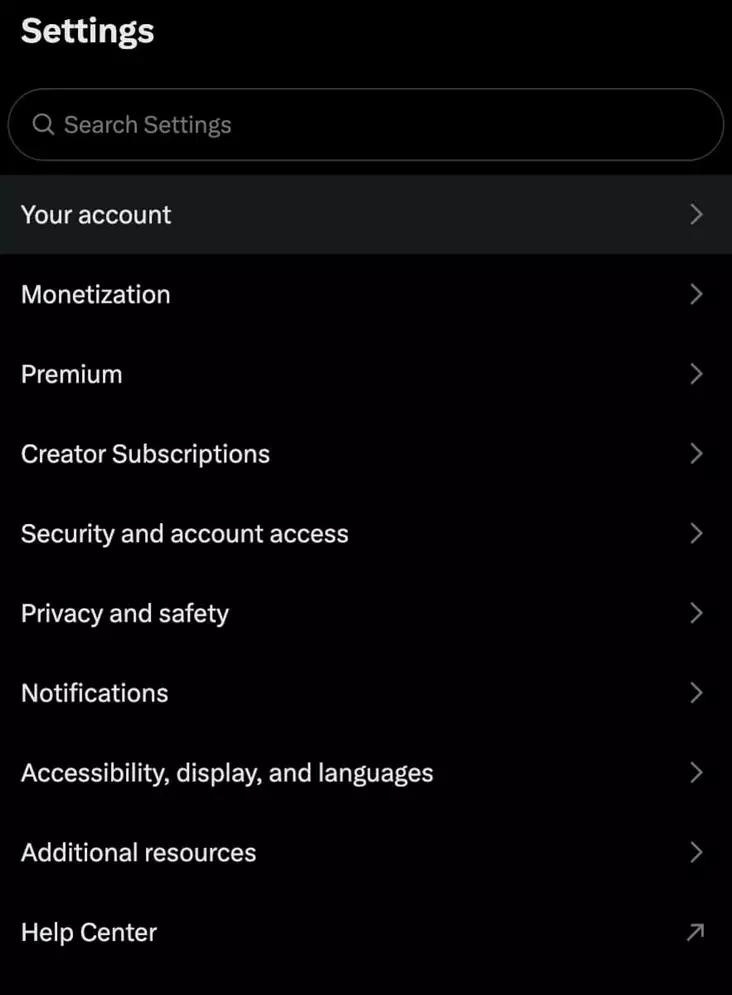The width and height of the screenshot is (732, 995).
Task: Select Creator Subscriptions
Action: coord(365,454)
